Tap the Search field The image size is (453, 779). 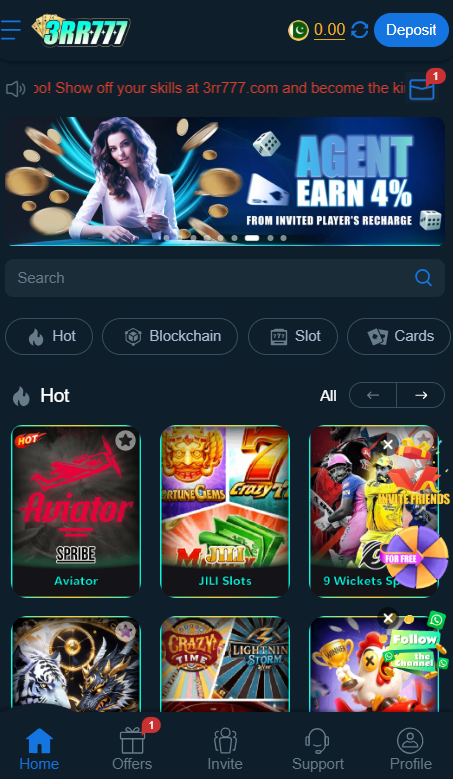pos(225,278)
